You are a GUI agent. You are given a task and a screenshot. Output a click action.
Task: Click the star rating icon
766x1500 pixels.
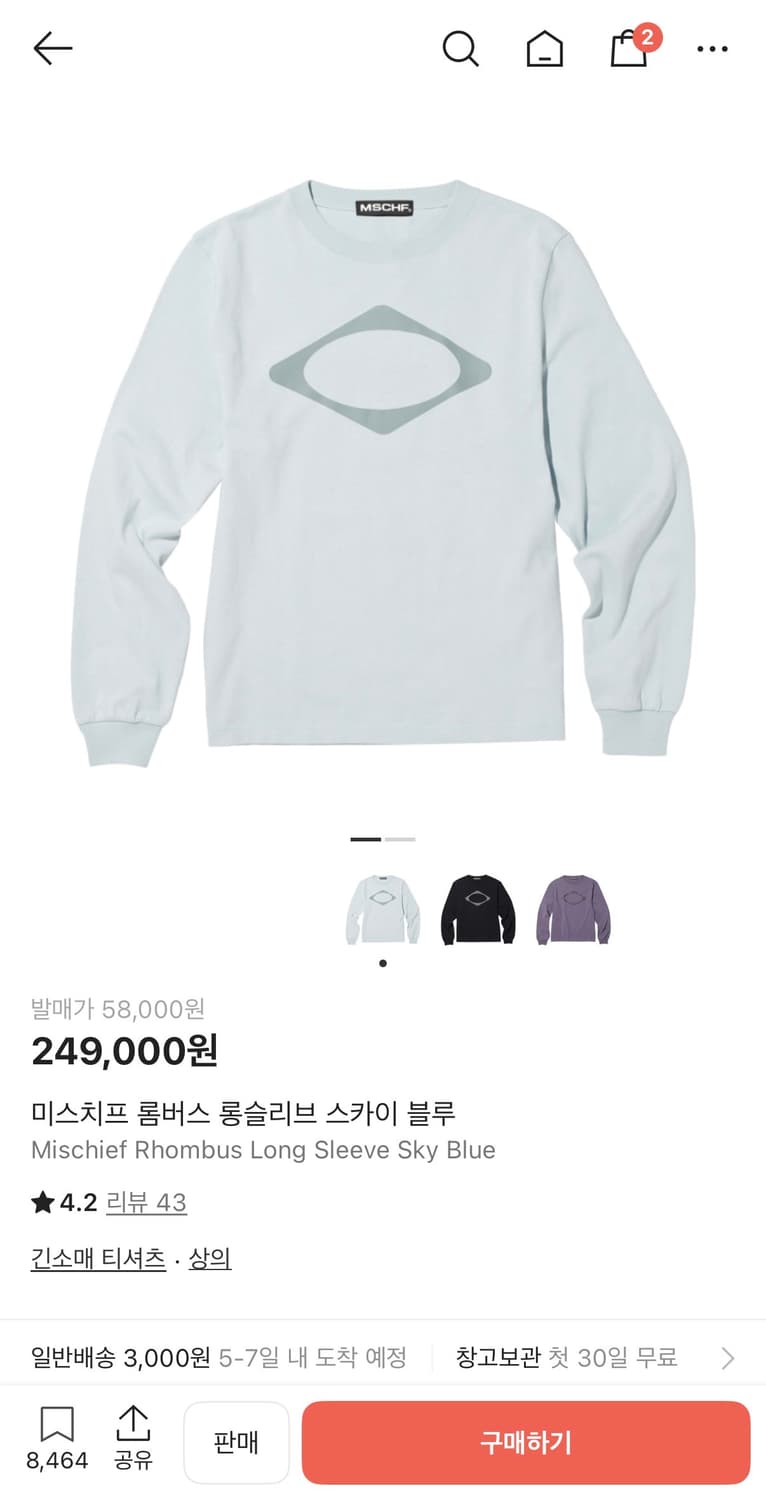pyautogui.click(x=41, y=1203)
